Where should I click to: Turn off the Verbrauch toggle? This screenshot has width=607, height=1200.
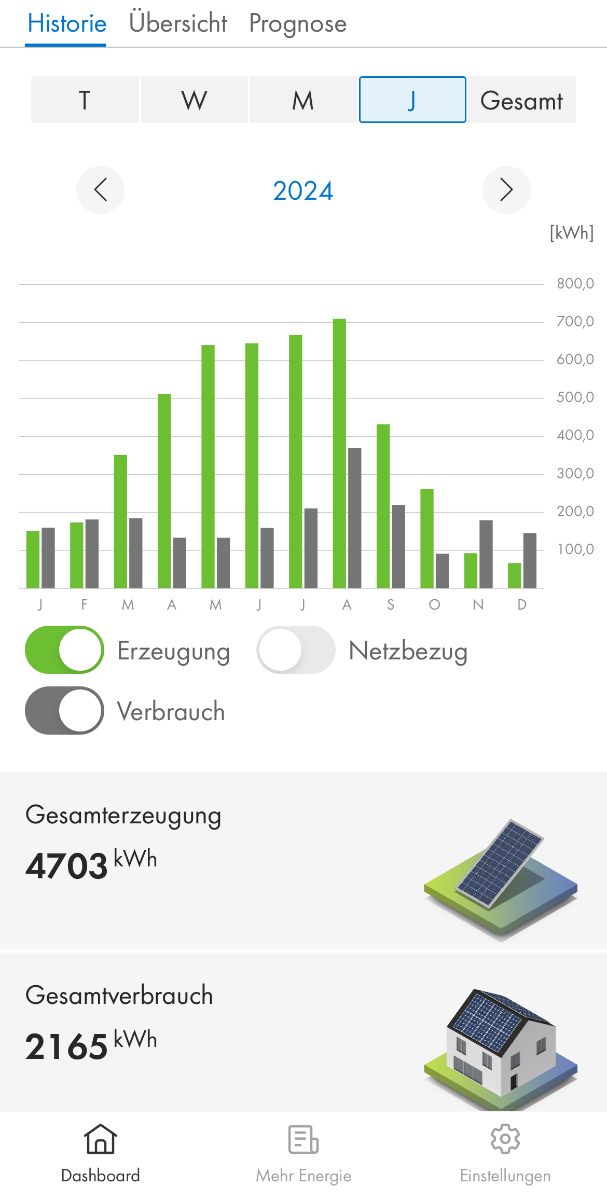point(65,711)
